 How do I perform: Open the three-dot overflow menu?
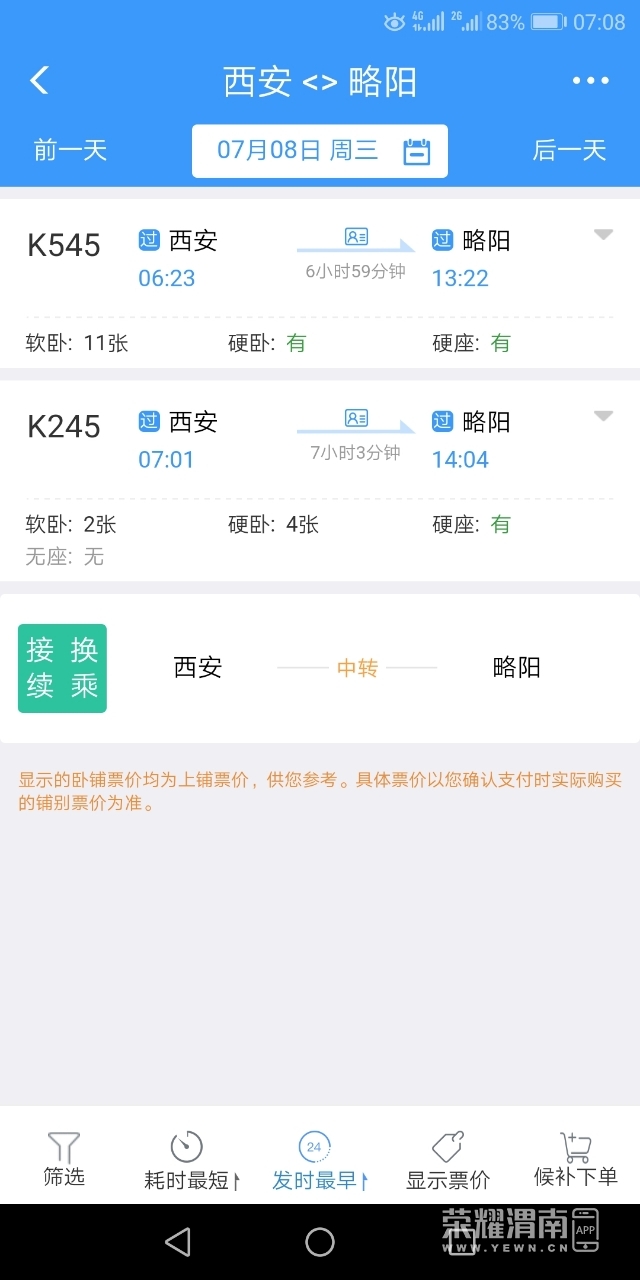590,81
